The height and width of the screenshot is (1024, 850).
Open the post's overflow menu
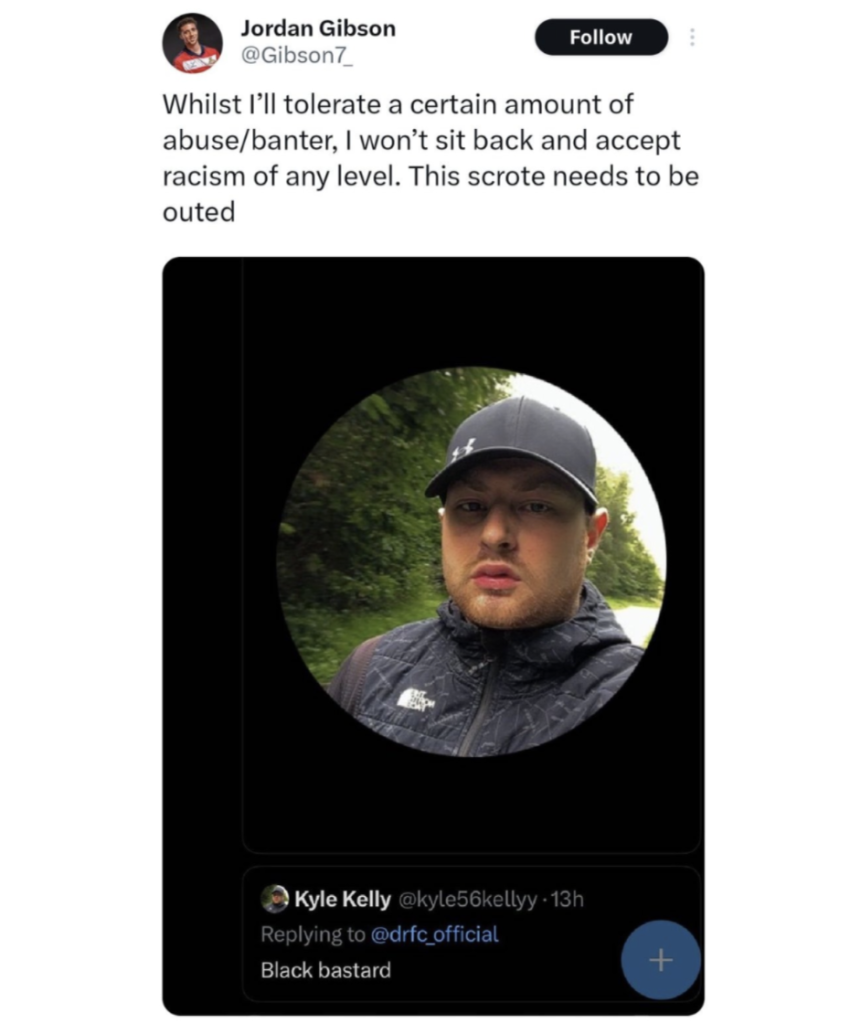pos(692,37)
